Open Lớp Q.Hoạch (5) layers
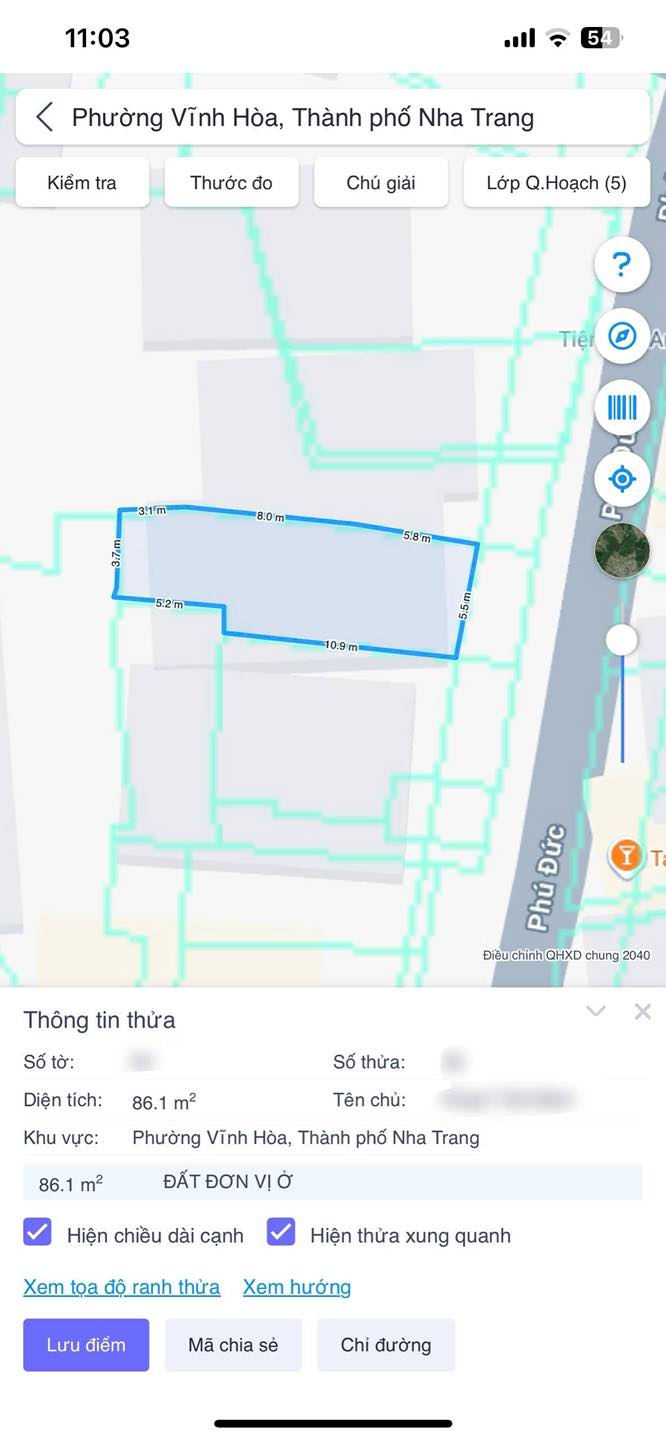Image resolution: width=666 pixels, height=1440 pixels. 557,183
